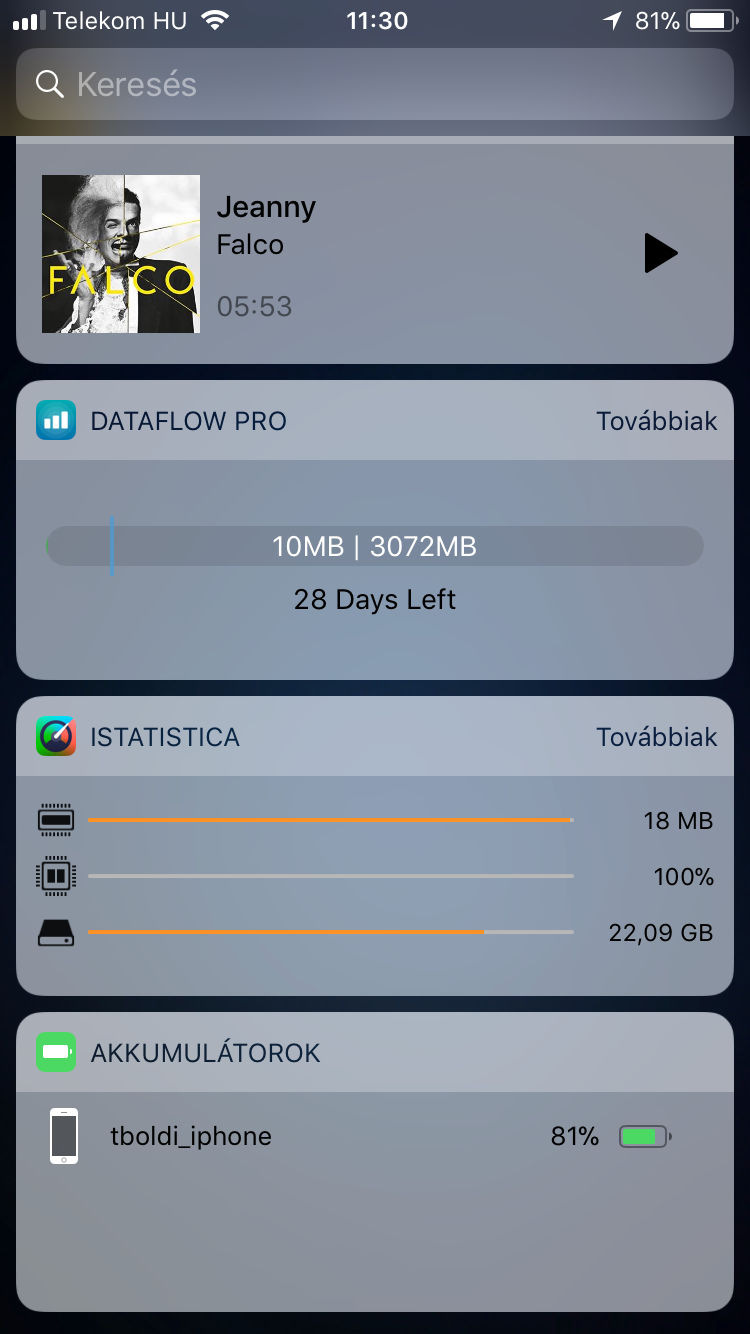
Task: Open the Dataflow Pro data usage bar
Action: point(375,546)
